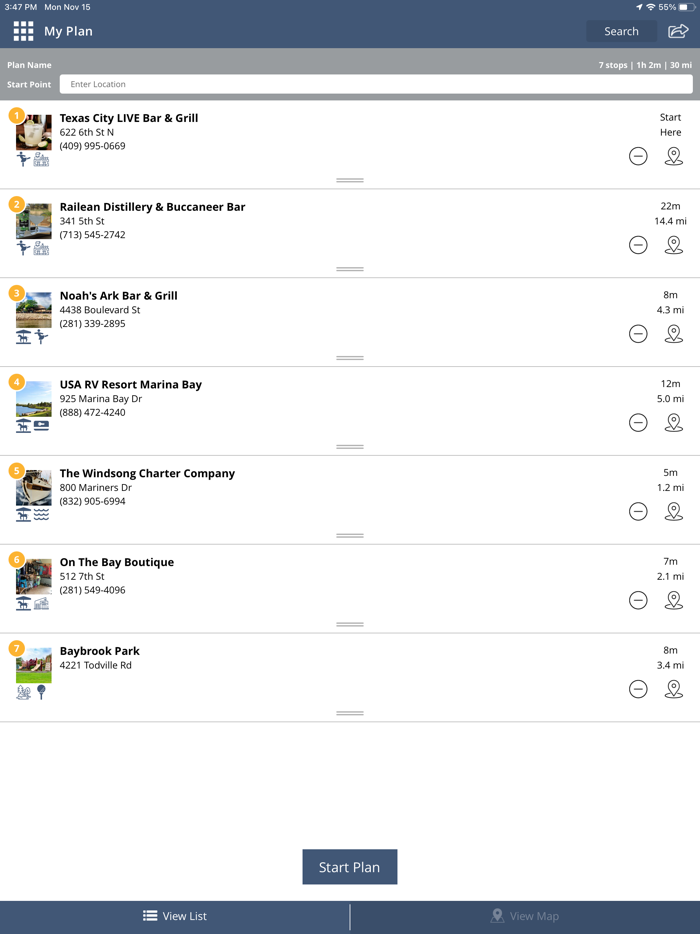Delete Baybrook Park from the plan

638,689
